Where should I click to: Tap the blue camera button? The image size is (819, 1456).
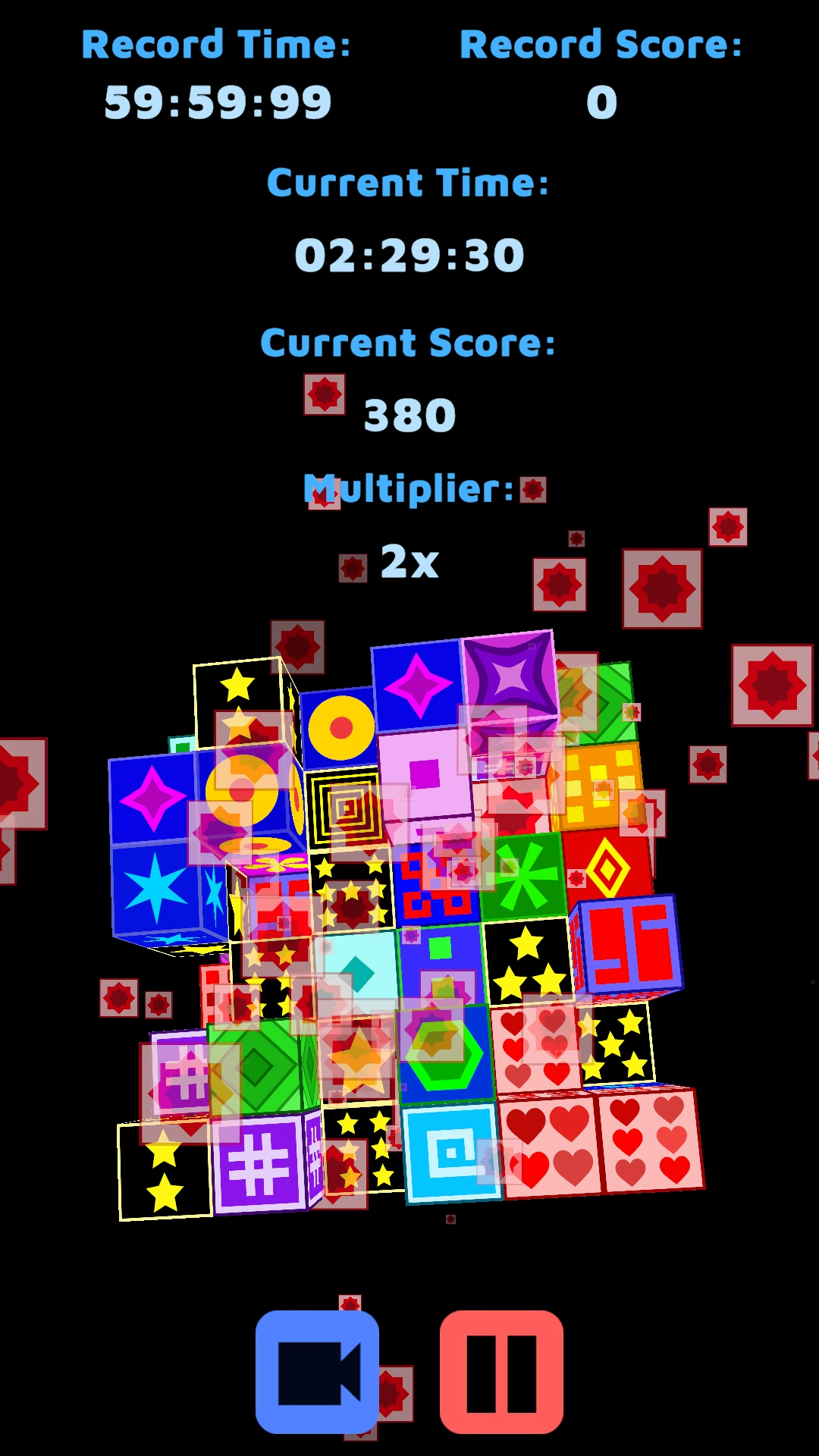(317, 1372)
